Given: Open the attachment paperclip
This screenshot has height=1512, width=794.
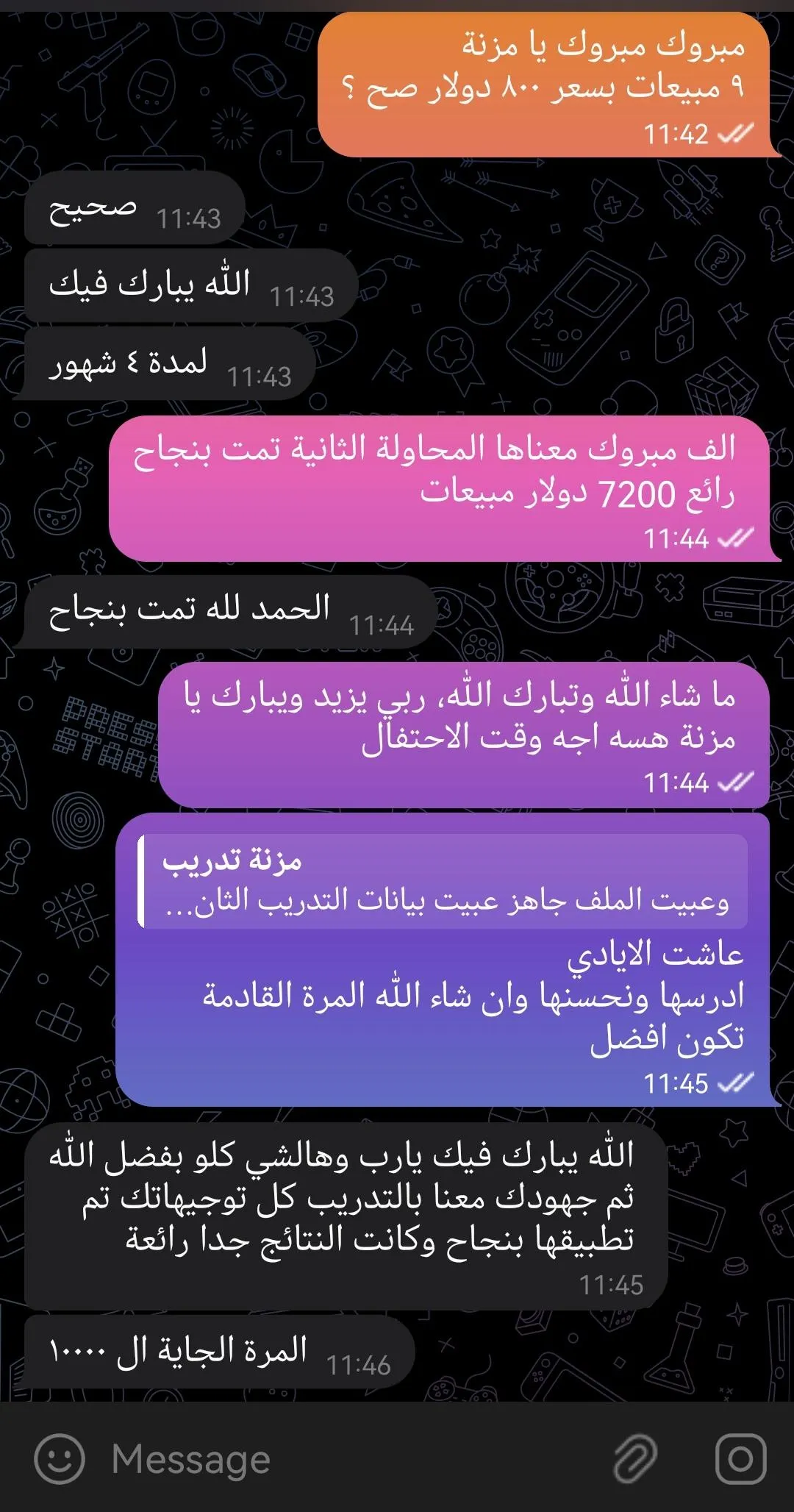Looking at the screenshot, I should tap(635, 1458).
